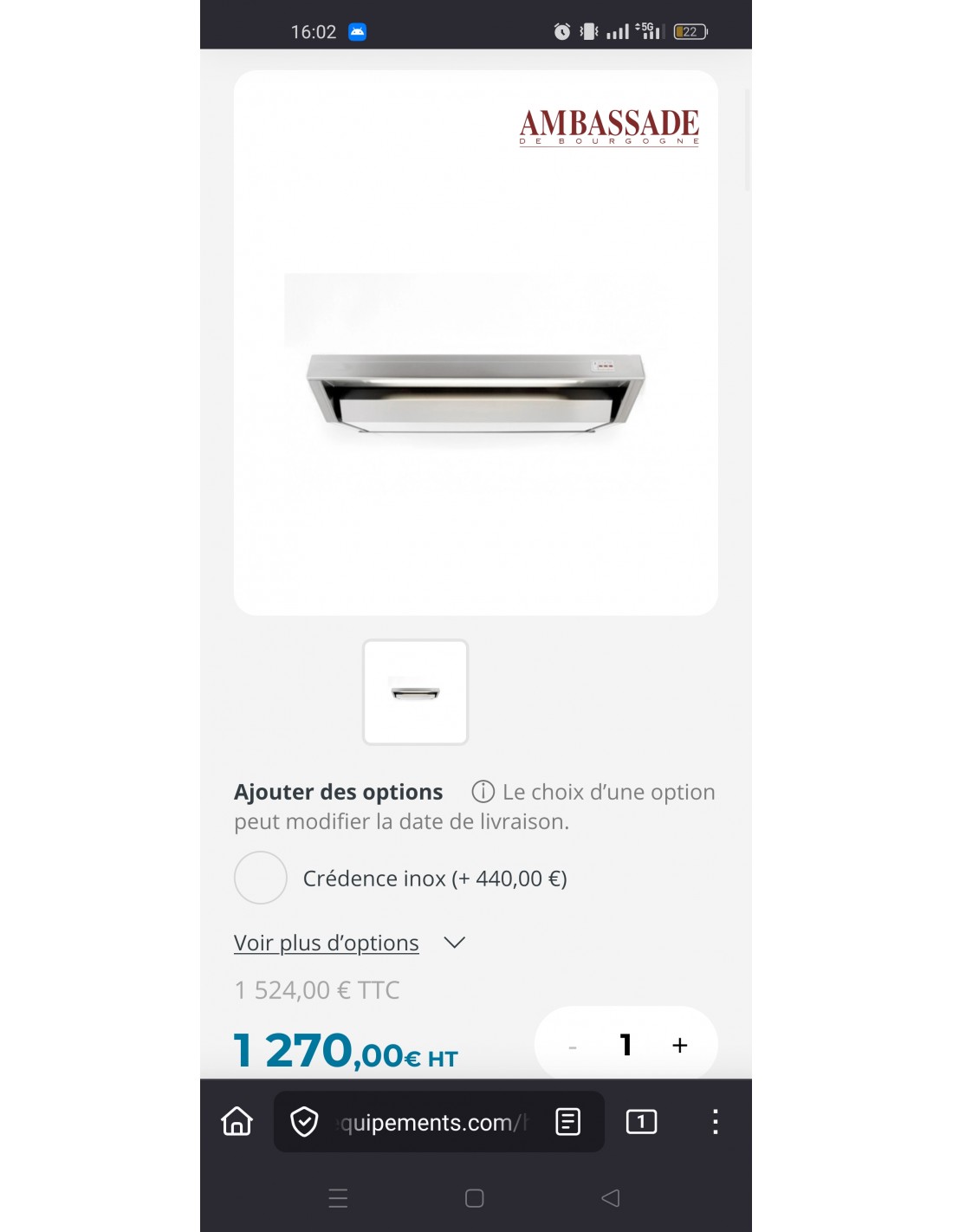Tap the site security shield icon

(304, 1121)
